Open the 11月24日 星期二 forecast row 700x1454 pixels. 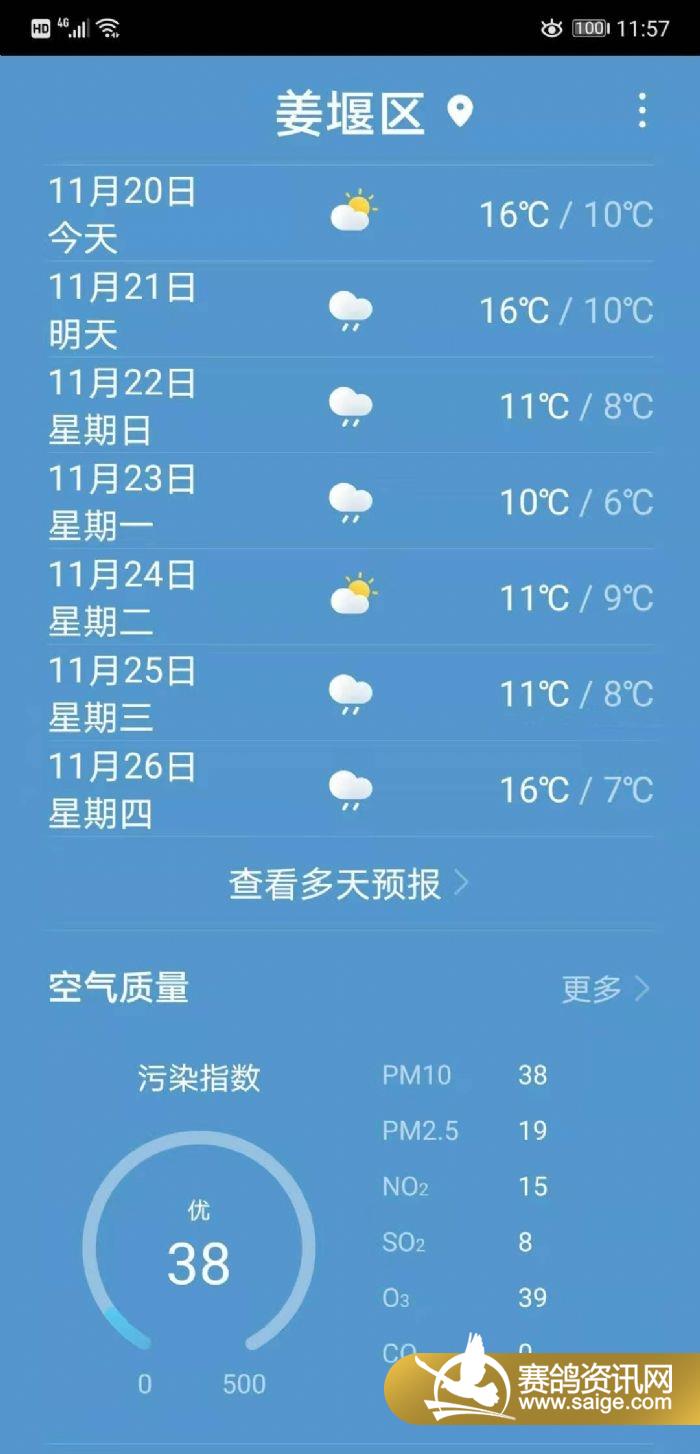pyautogui.click(x=350, y=598)
